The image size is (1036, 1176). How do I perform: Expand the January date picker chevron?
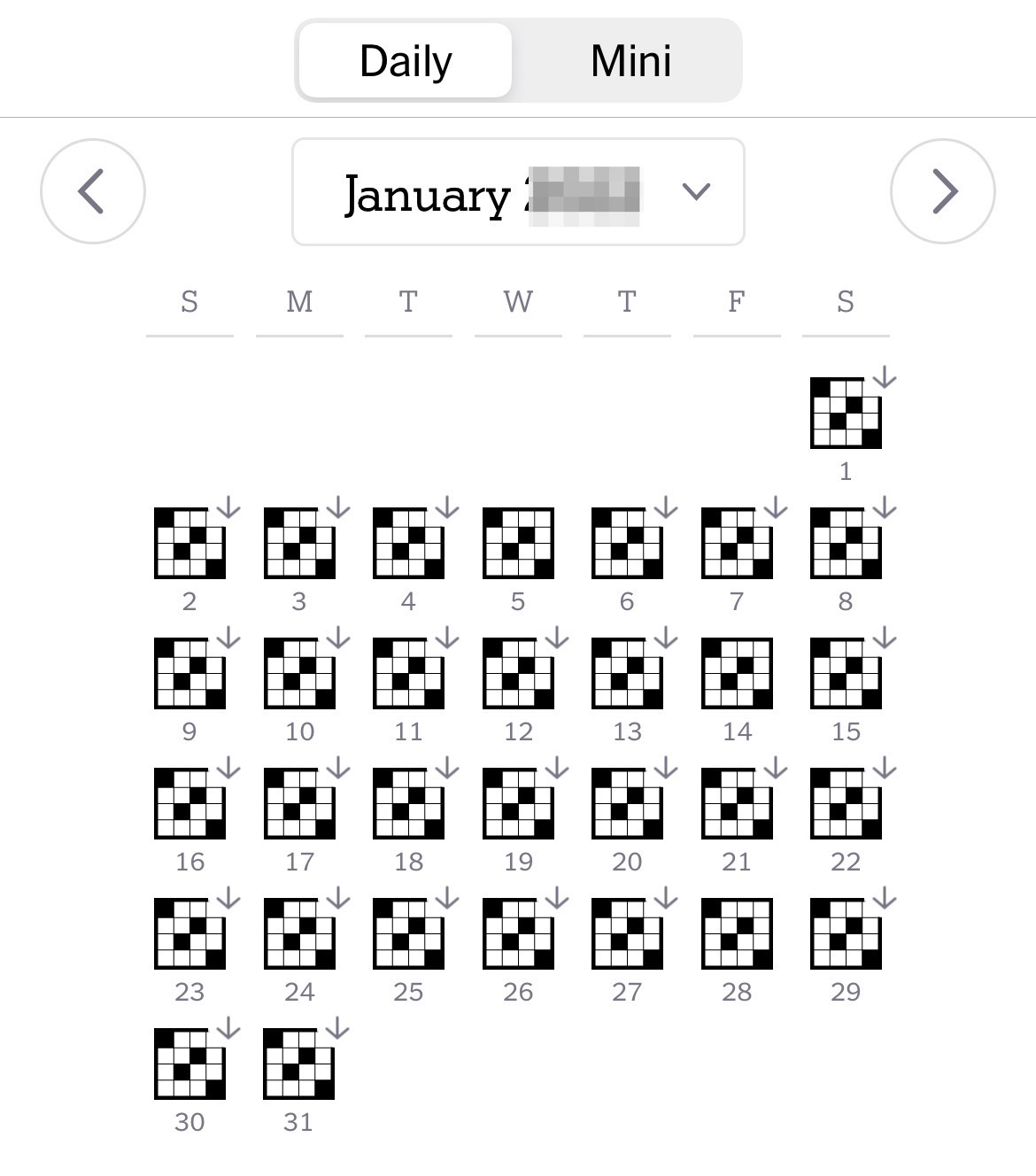pos(696,191)
